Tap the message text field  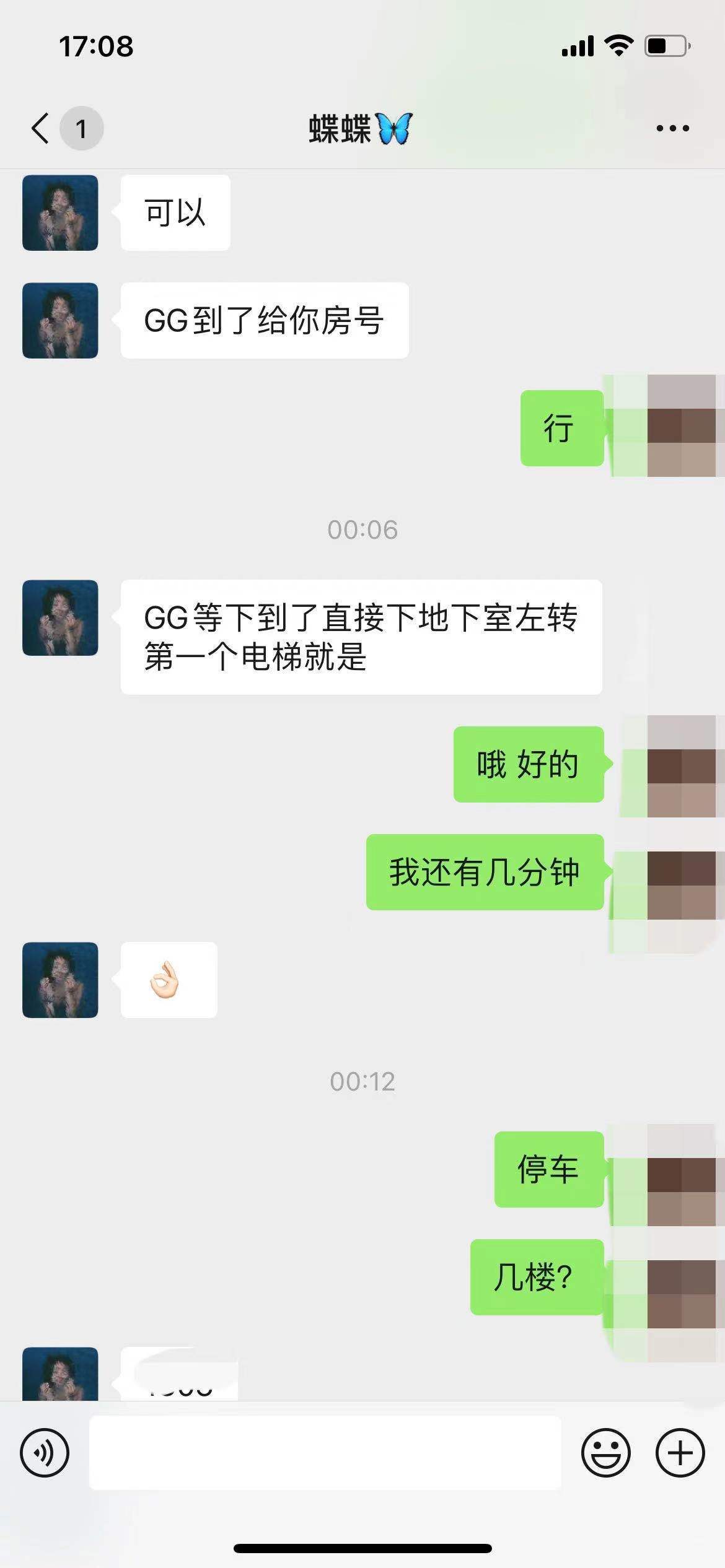(325, 1453)
